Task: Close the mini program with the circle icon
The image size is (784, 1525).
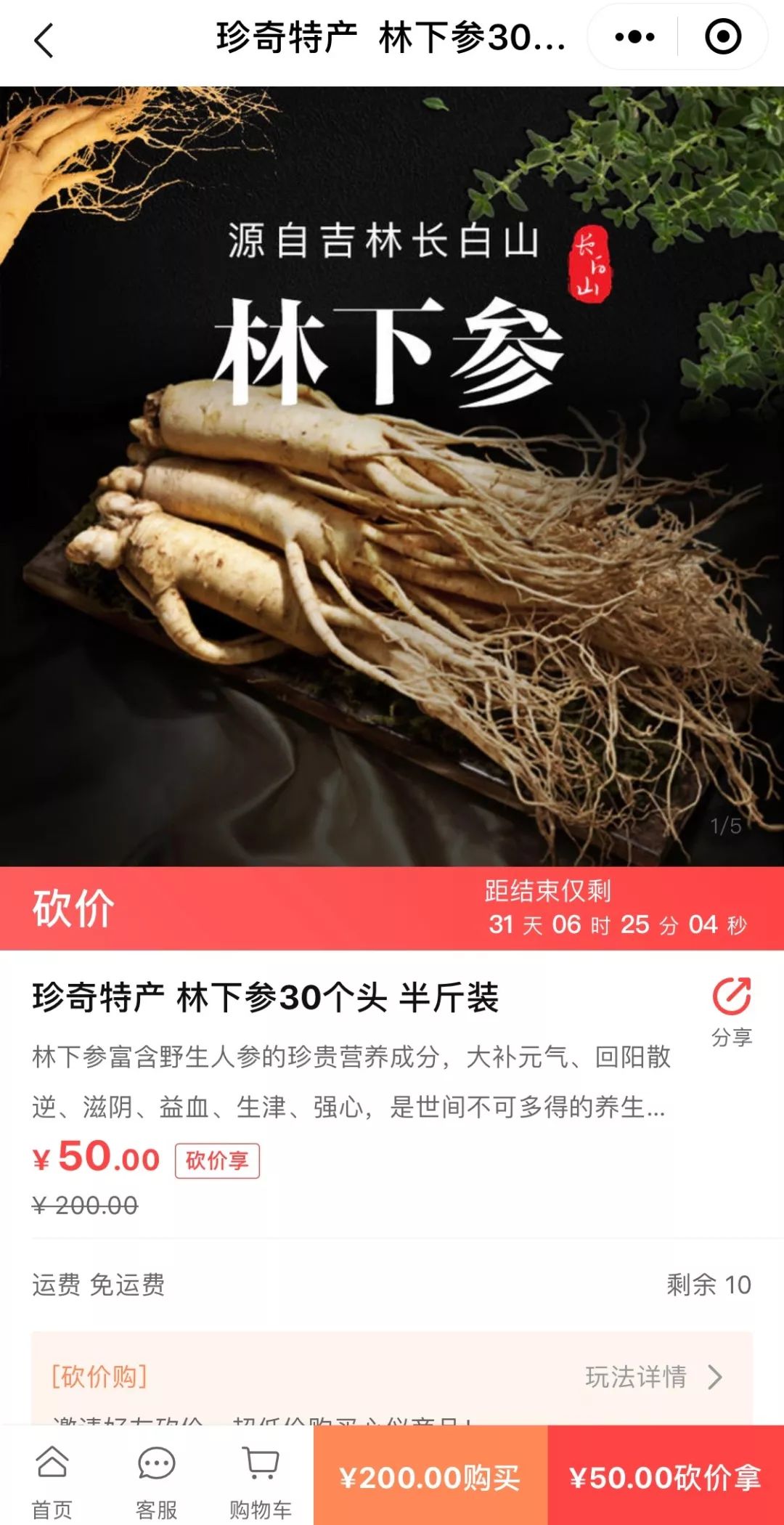Action: coord(723,37)
